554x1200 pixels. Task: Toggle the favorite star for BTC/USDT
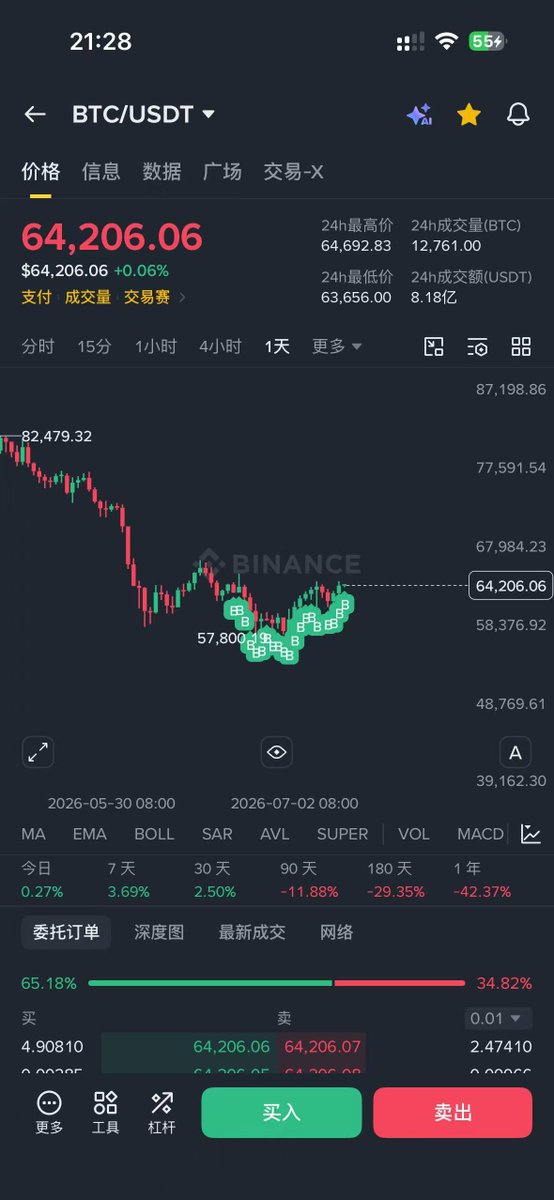click(x=469, y=115)
